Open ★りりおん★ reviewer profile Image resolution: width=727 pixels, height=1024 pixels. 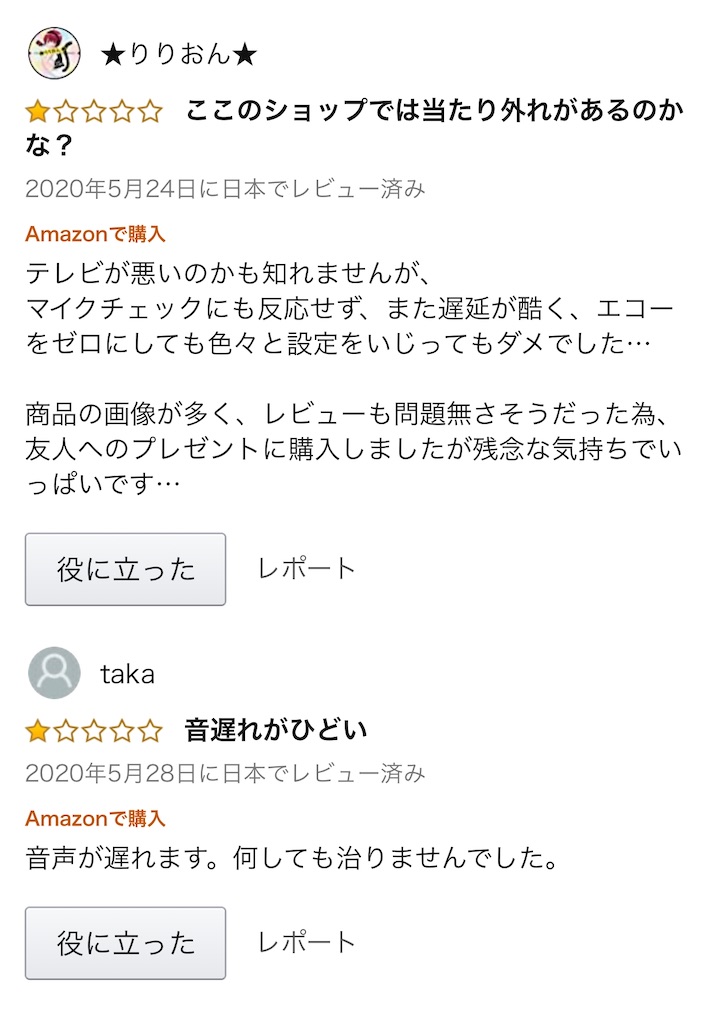pos(178,54)
